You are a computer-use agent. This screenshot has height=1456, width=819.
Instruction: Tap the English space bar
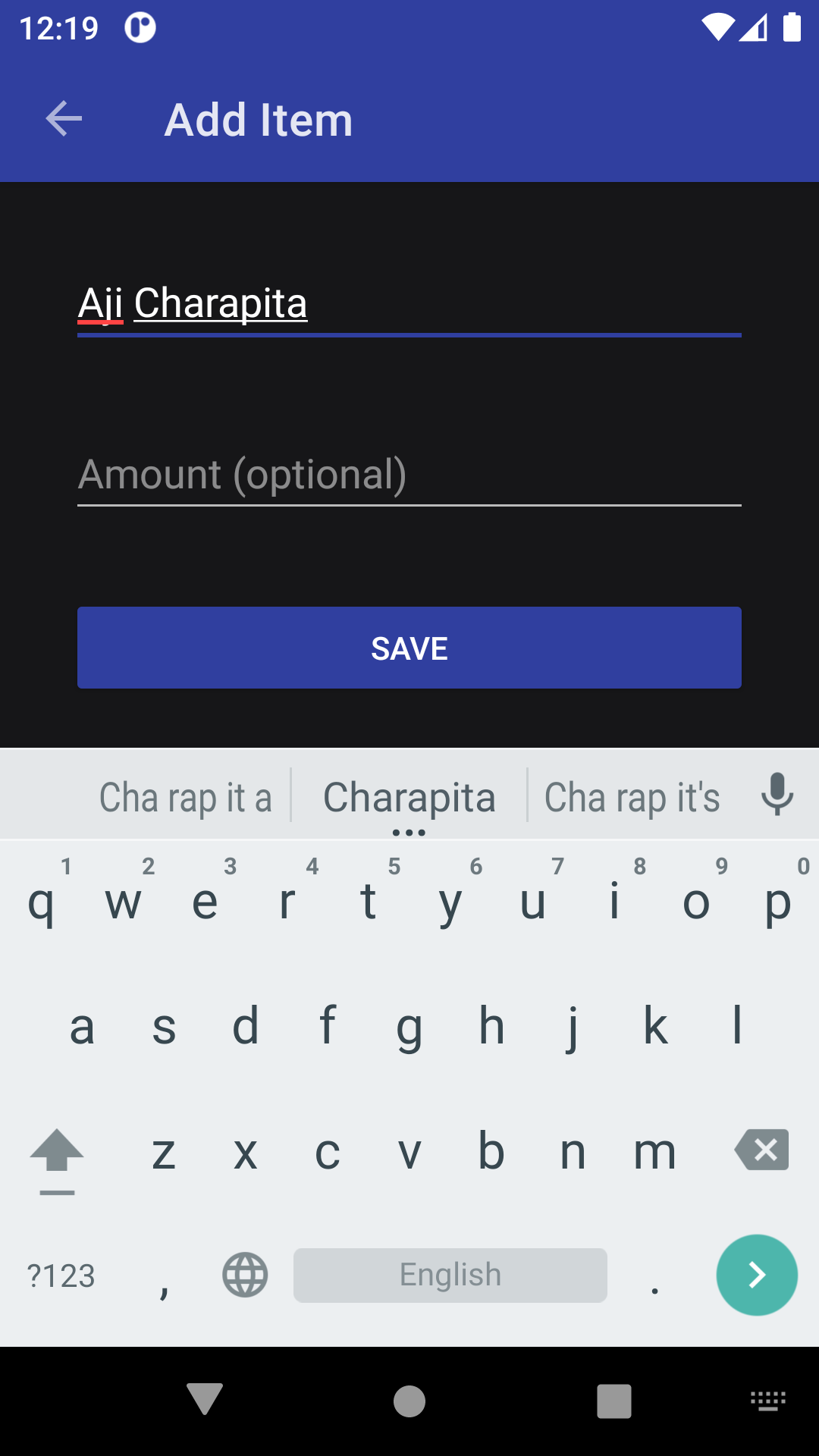click(x=450, y=1276)
